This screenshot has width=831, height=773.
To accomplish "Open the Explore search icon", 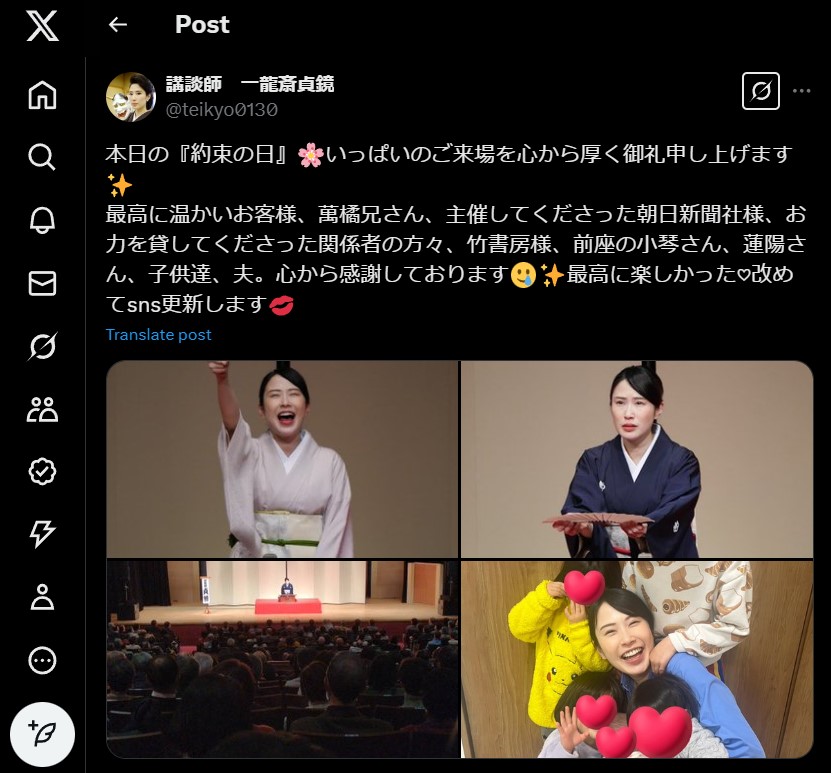I will [x=42, y=157].
